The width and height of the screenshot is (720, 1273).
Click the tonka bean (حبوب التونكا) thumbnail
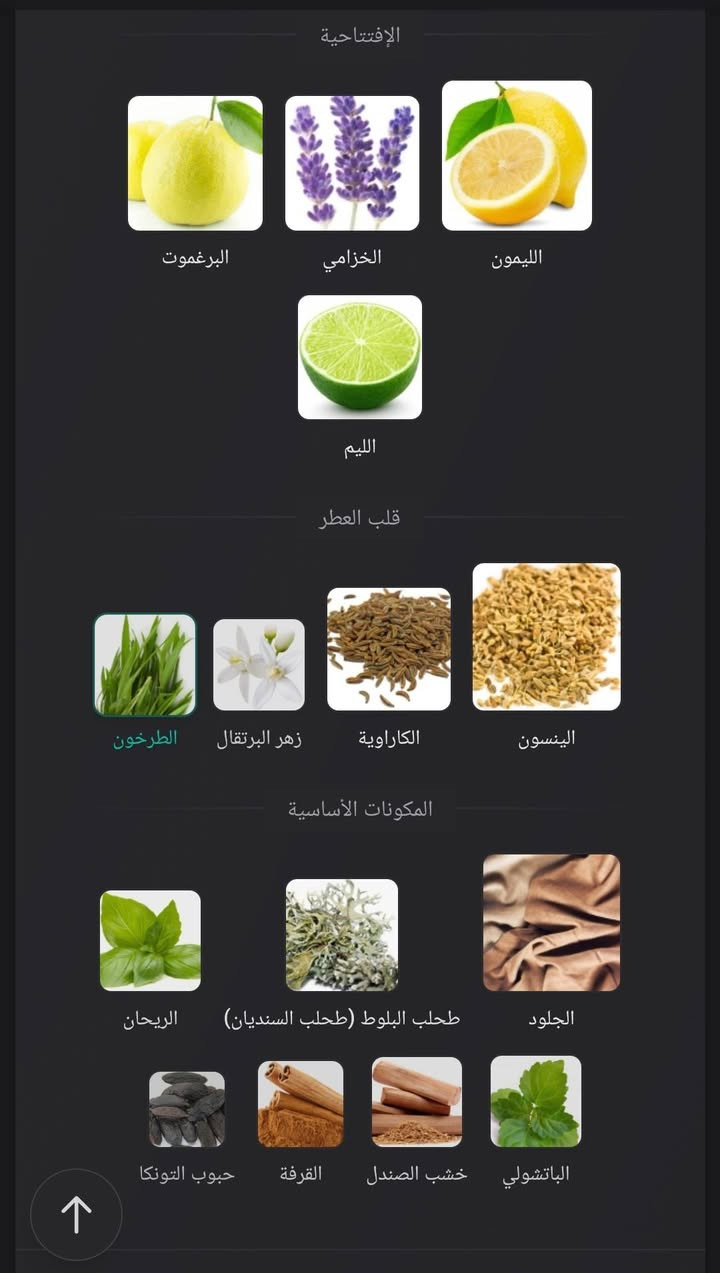pyautogui.click(x=186, y=1104)
